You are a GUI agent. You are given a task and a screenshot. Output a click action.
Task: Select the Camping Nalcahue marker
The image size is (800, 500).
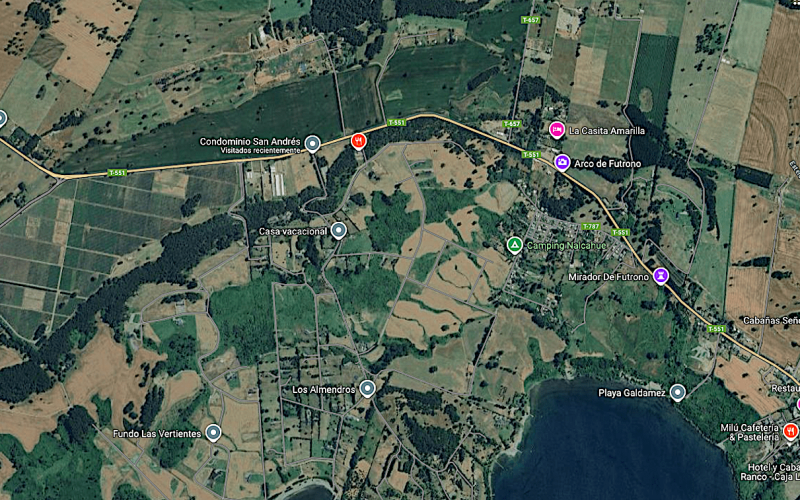tap(514, 244)
